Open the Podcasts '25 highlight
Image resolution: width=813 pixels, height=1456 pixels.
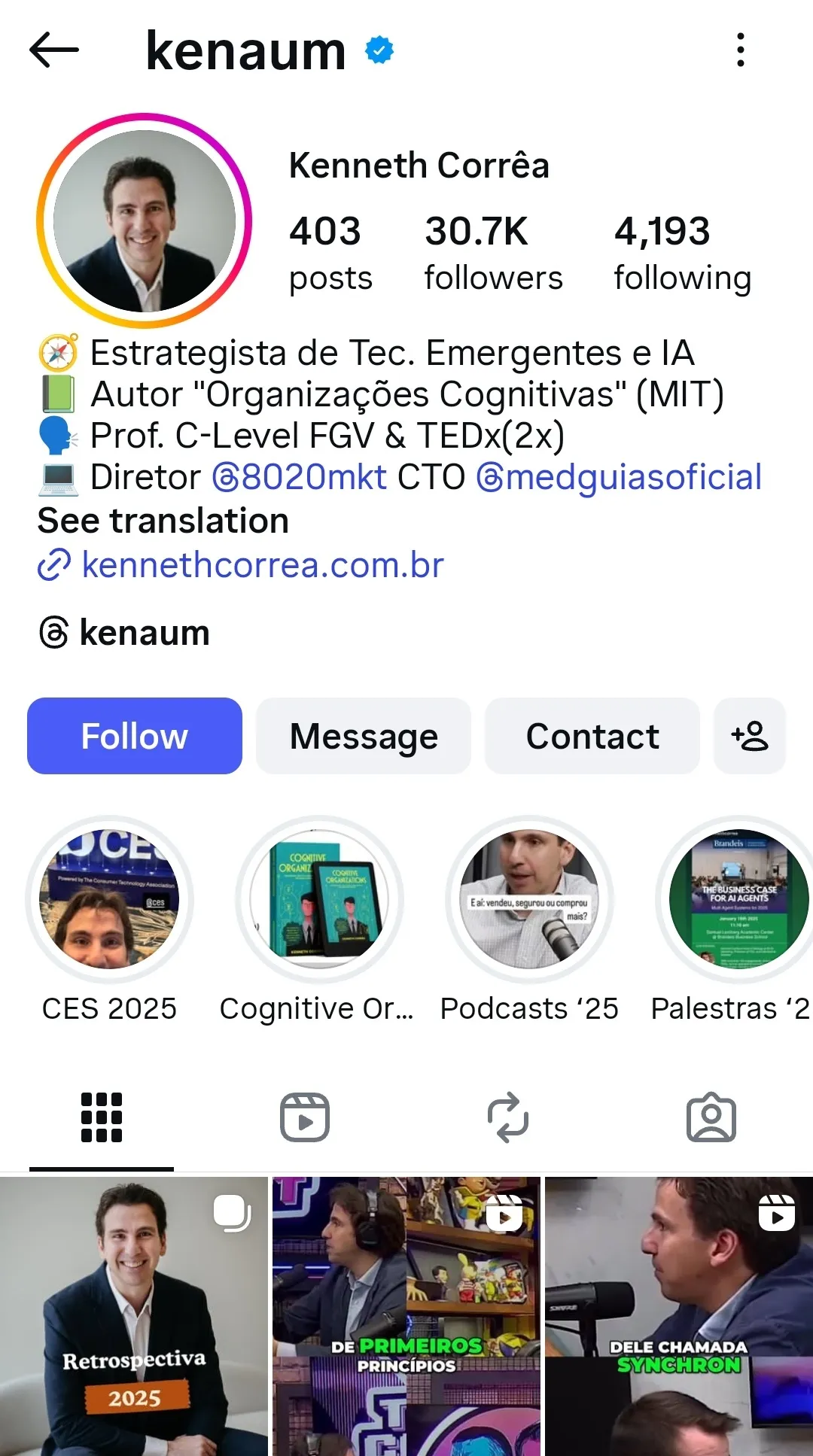pyautogui.click(x=529, y=899)
